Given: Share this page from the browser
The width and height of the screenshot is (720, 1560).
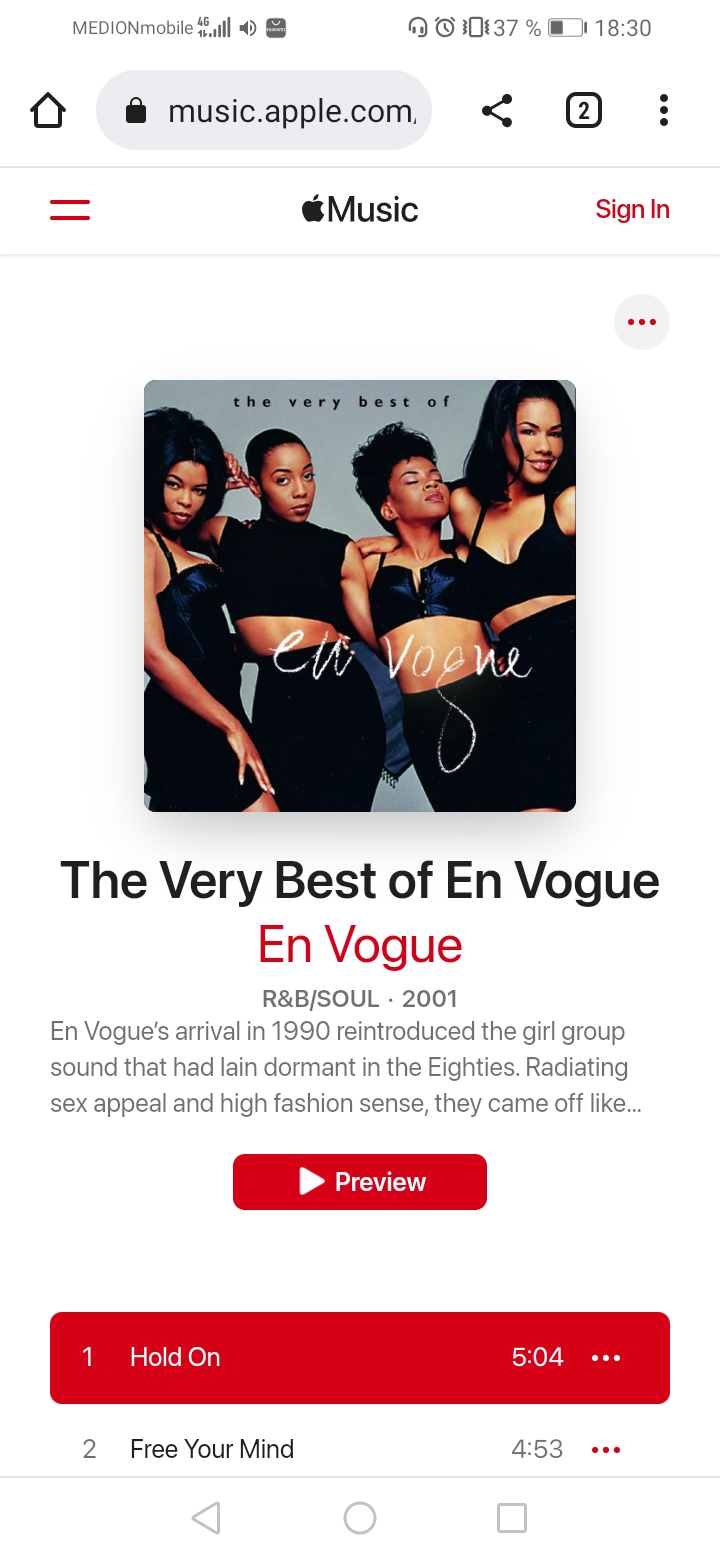Looking at the screenshot, I should coord(497,110).
